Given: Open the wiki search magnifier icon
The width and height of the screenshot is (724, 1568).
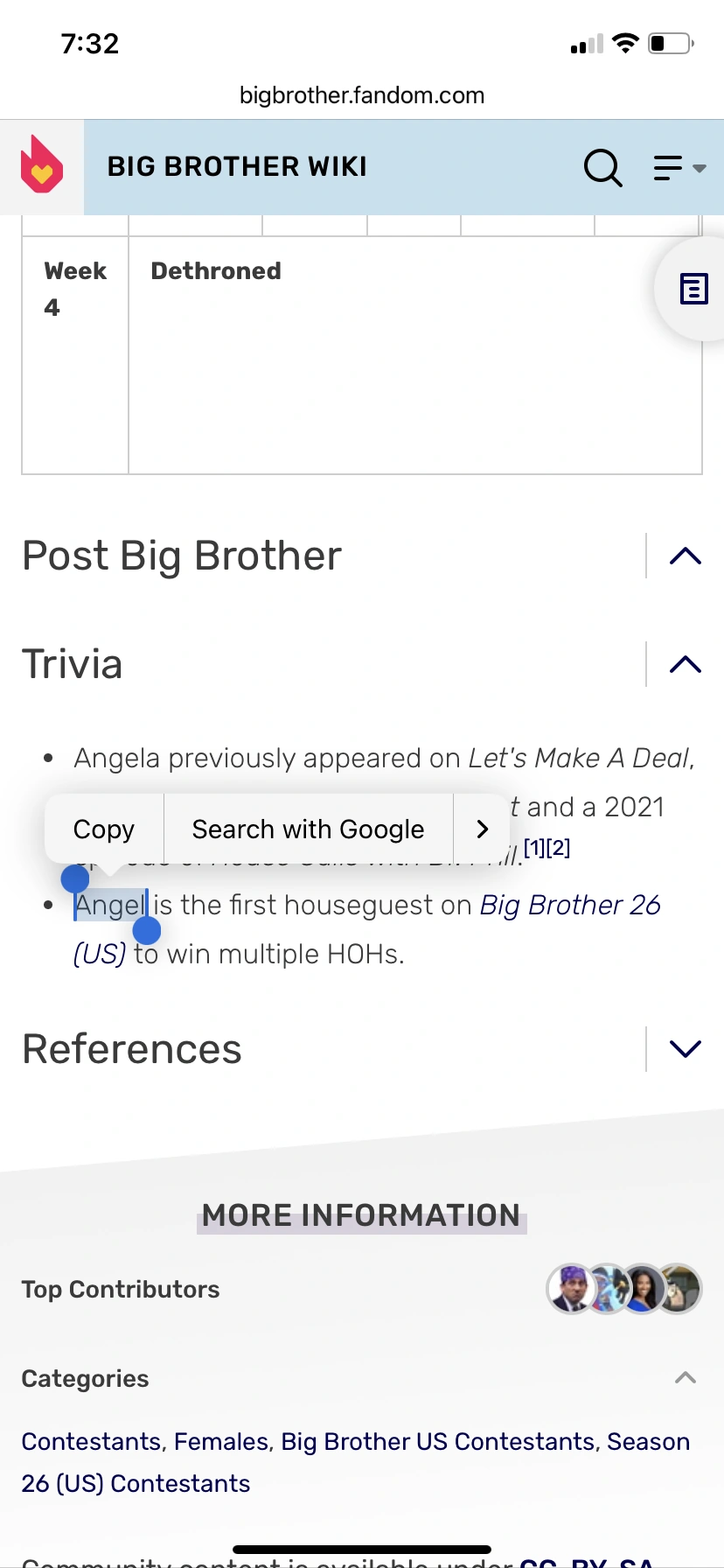Looking at the screenshot, I should click(603, 167).
